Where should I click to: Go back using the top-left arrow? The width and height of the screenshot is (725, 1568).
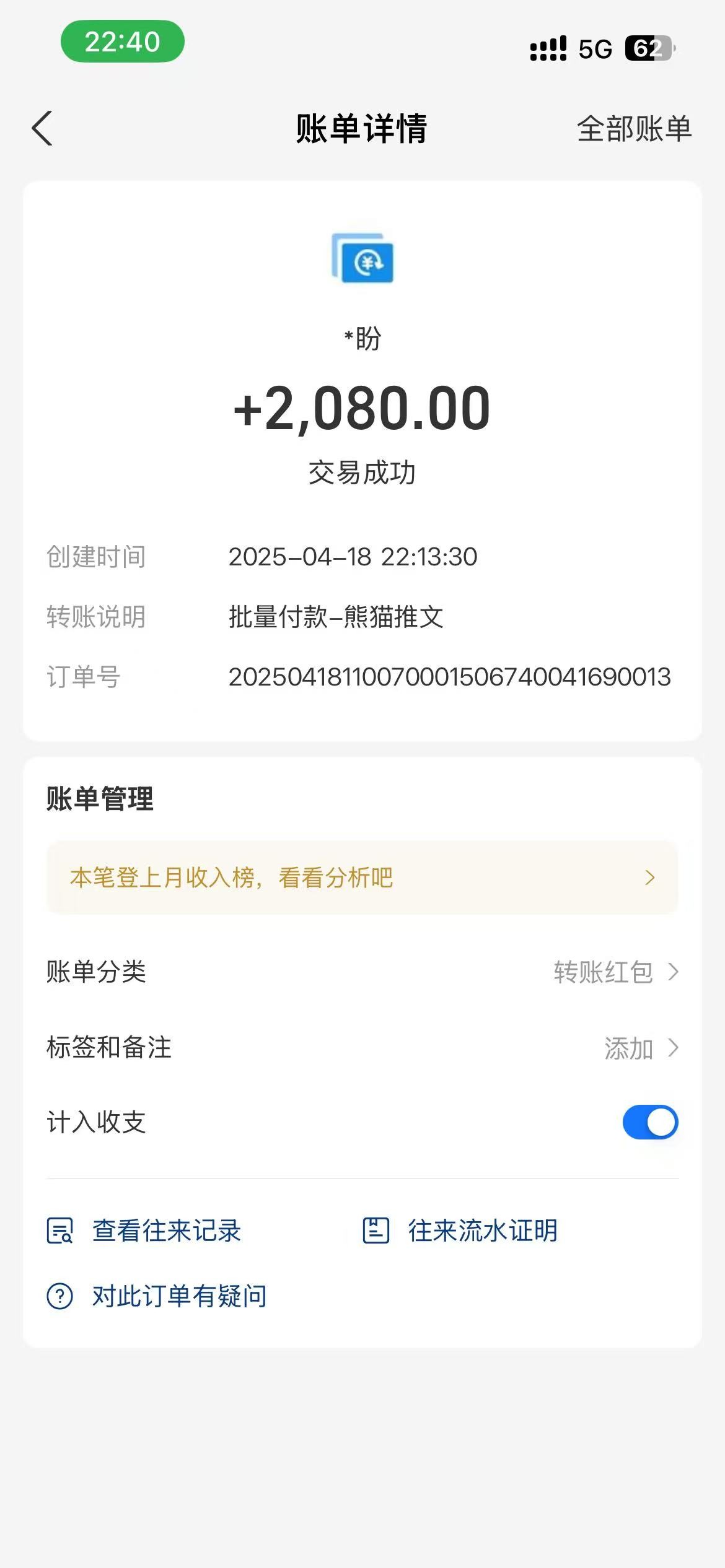click(x=42, y=129)
